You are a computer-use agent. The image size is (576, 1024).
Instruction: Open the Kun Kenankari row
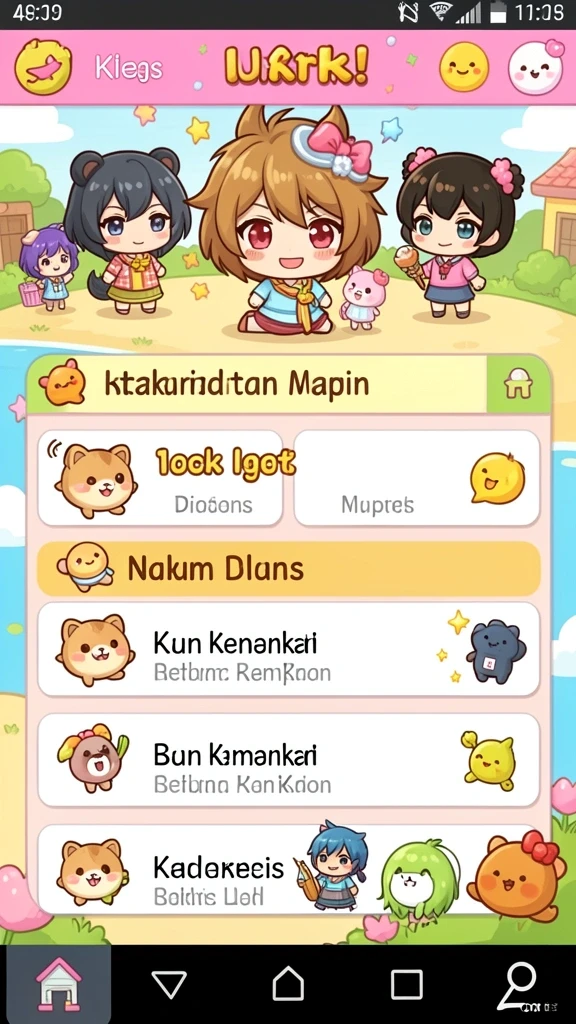[289, 649]
